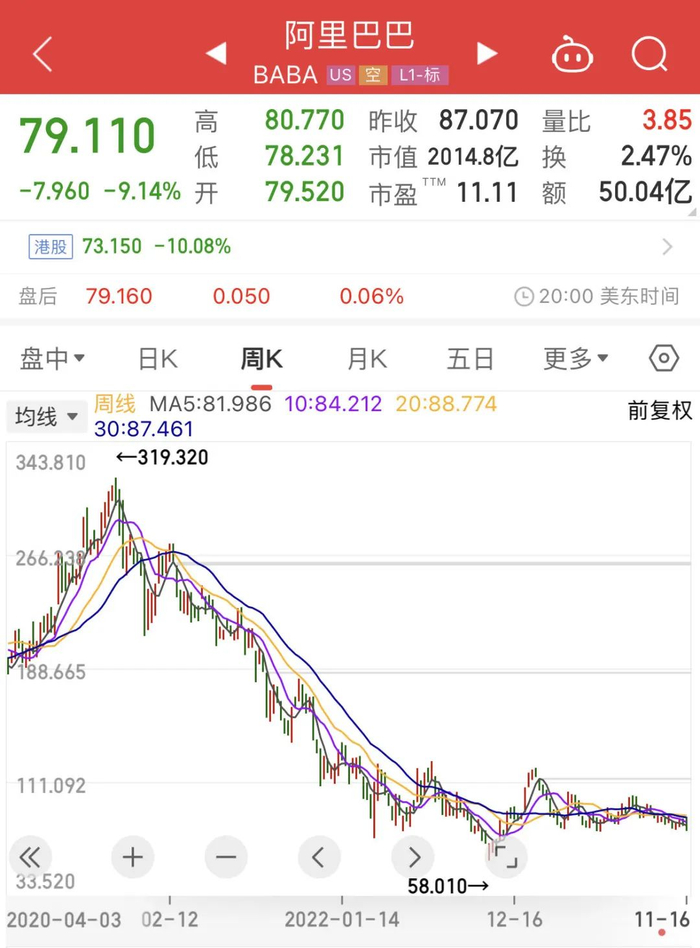This screenshot has width=700, height=948.
Task: Zoom out of the chart
Action: coord(225,857)
